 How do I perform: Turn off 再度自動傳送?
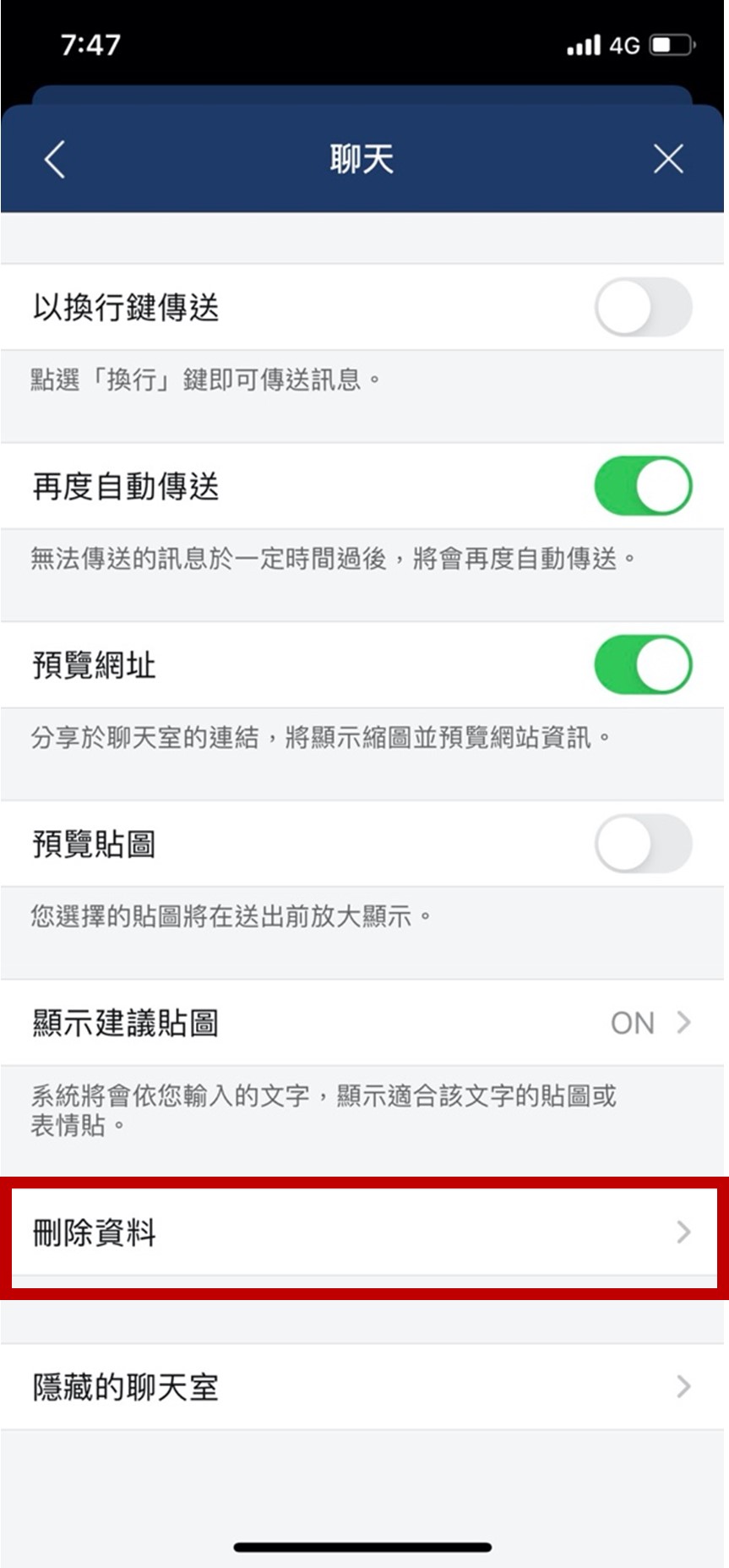pyautogui.click(x=643, y=486)
